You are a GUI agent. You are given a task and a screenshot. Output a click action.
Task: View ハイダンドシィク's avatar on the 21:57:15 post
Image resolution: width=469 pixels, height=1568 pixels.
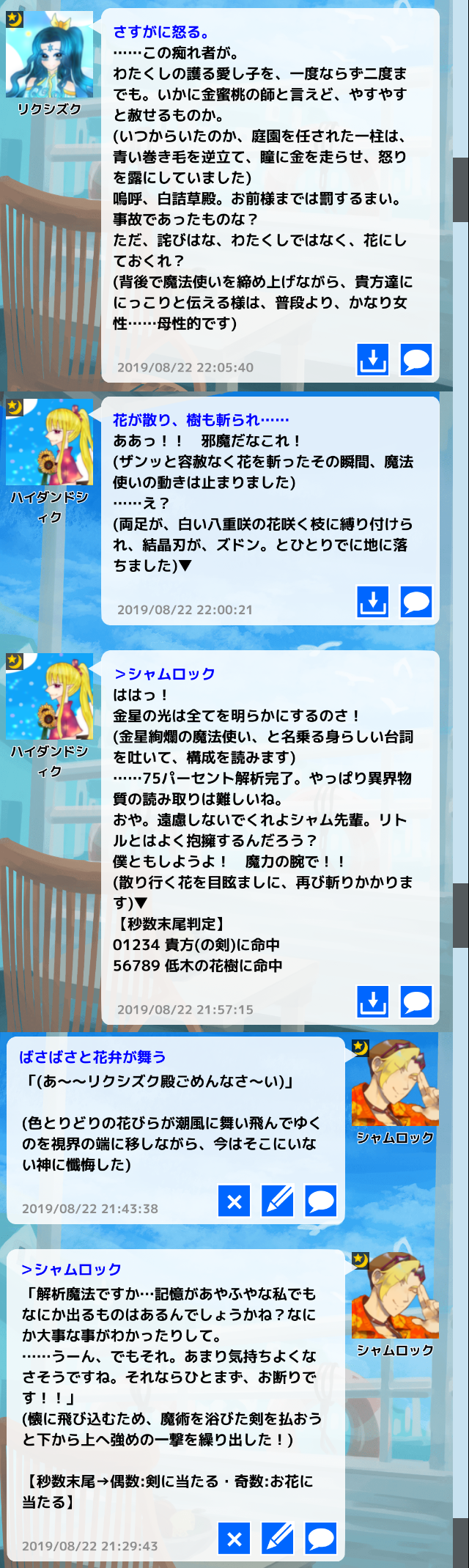coord(50,696)
